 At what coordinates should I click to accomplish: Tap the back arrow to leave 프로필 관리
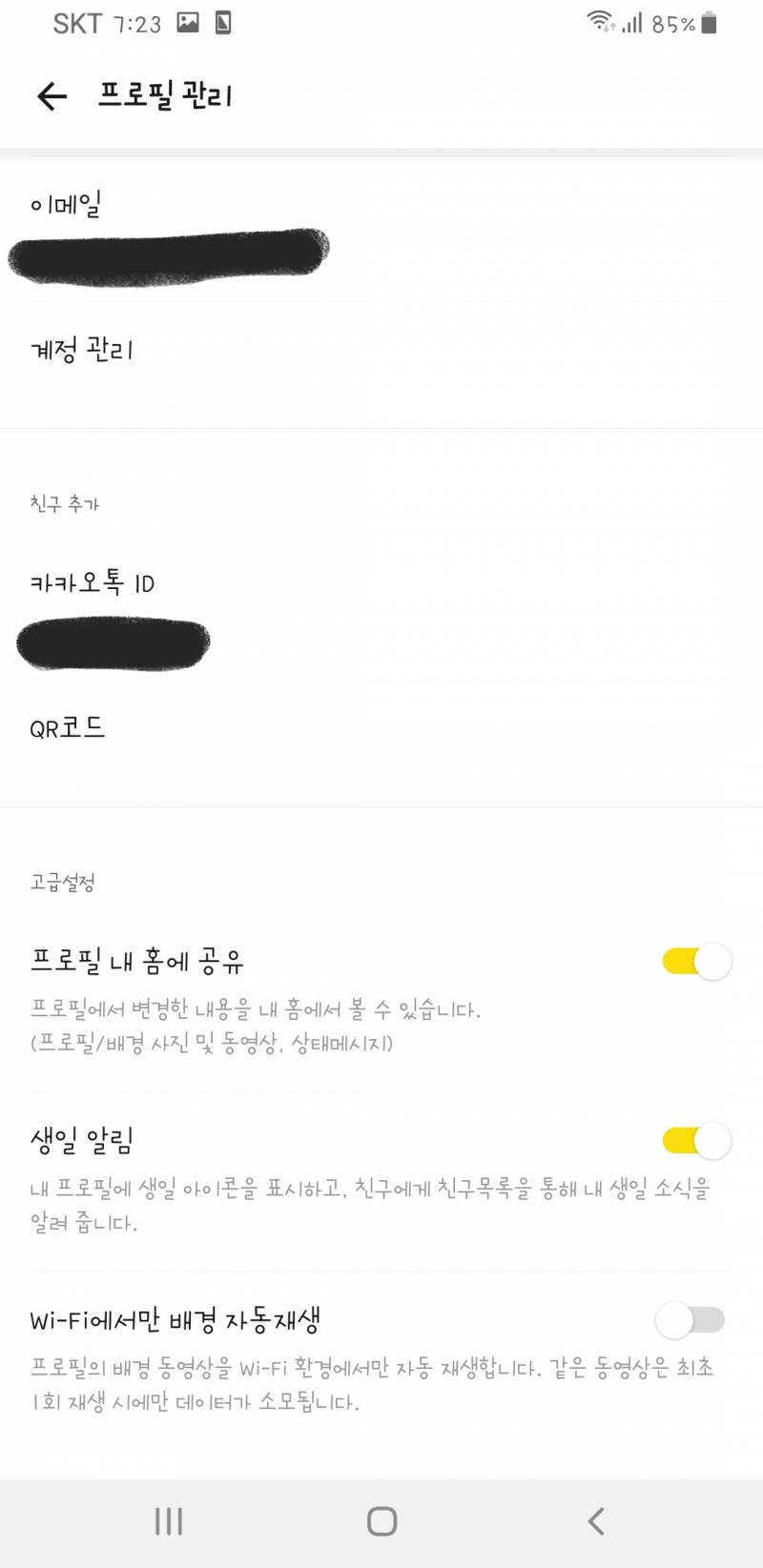(x=51, y=96)
